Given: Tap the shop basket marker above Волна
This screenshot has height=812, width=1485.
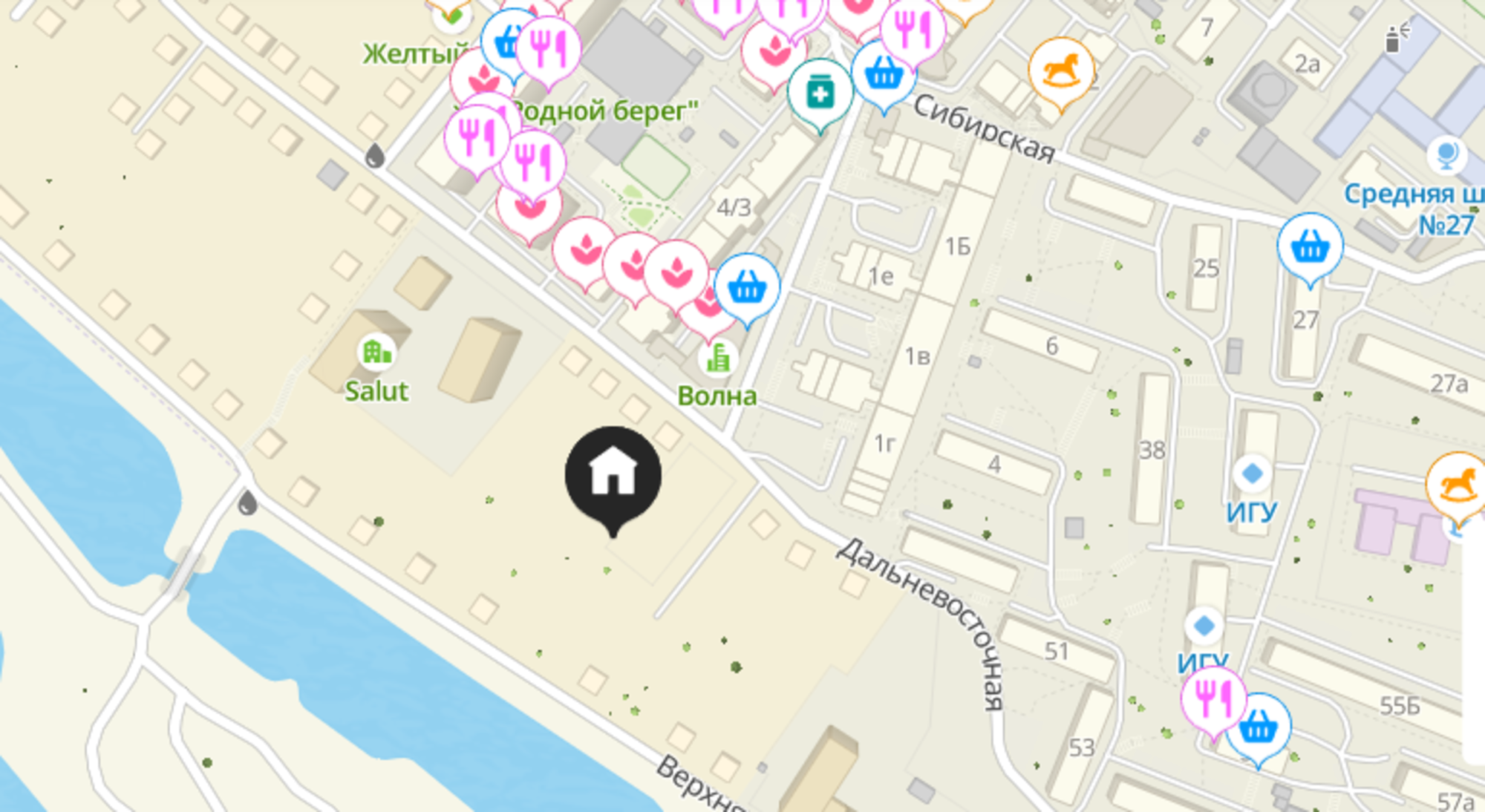Looking at the screenshot, I should (747, 286).
